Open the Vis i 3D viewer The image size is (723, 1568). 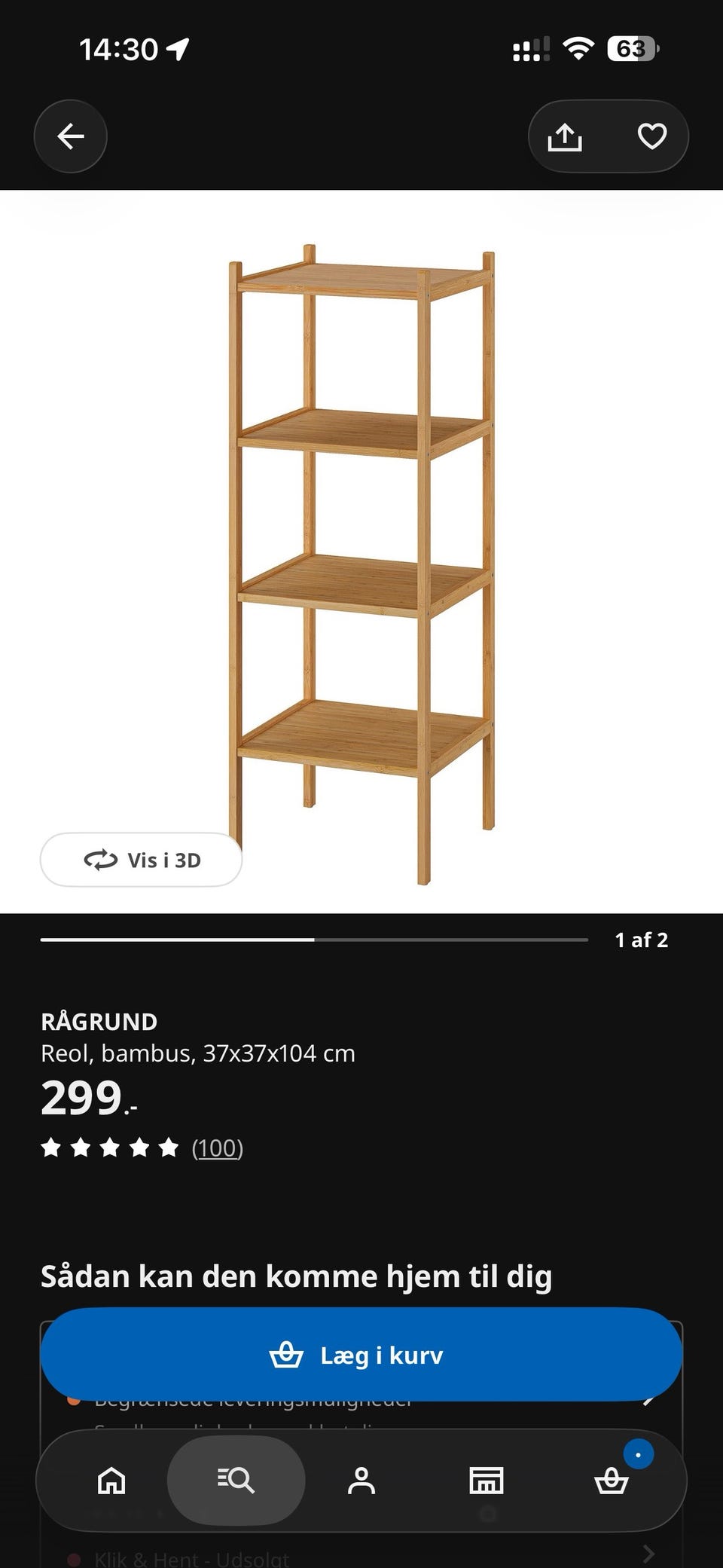[x=141, y=860]
